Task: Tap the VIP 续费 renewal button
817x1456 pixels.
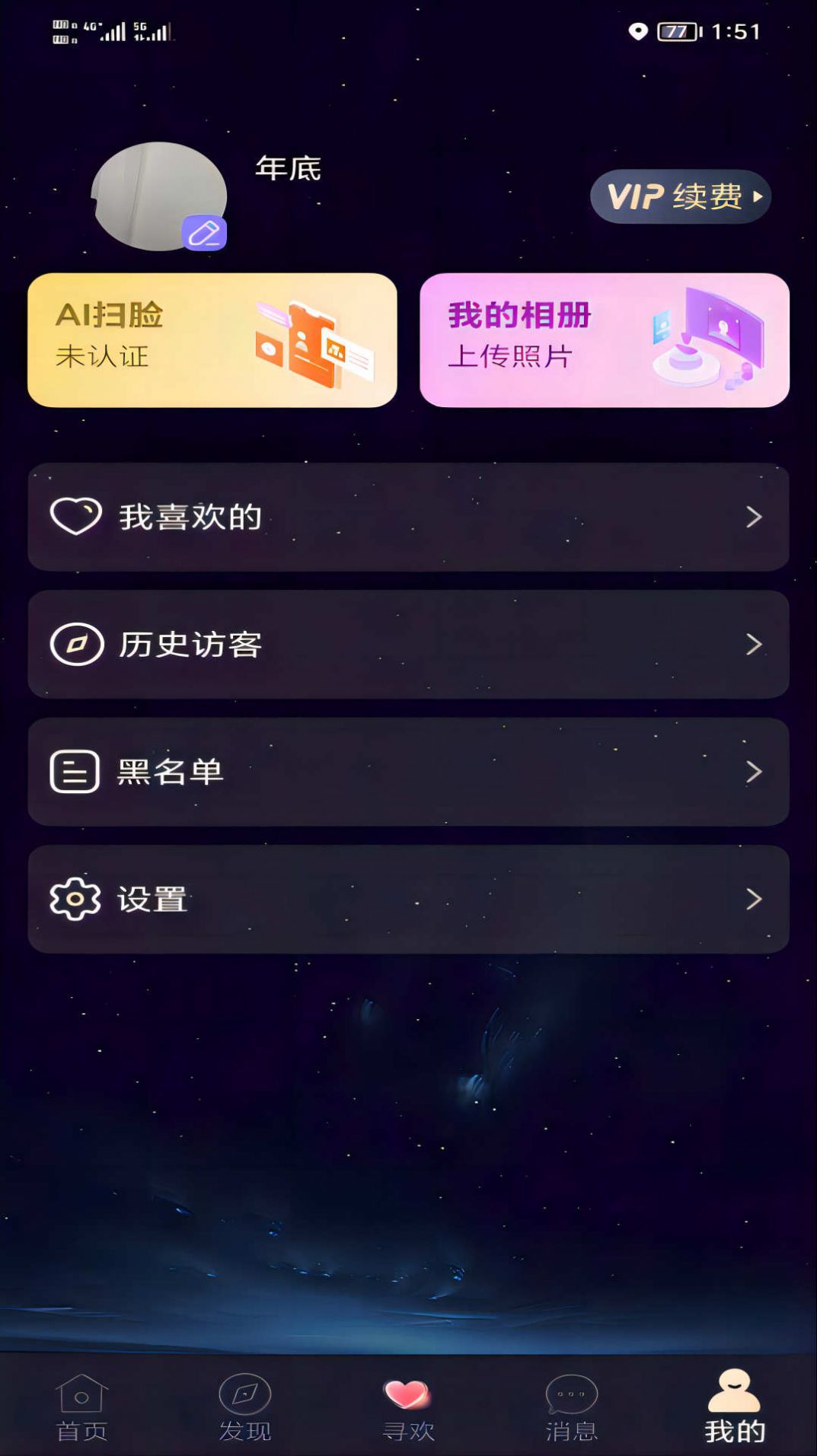Action: [680, 196]
